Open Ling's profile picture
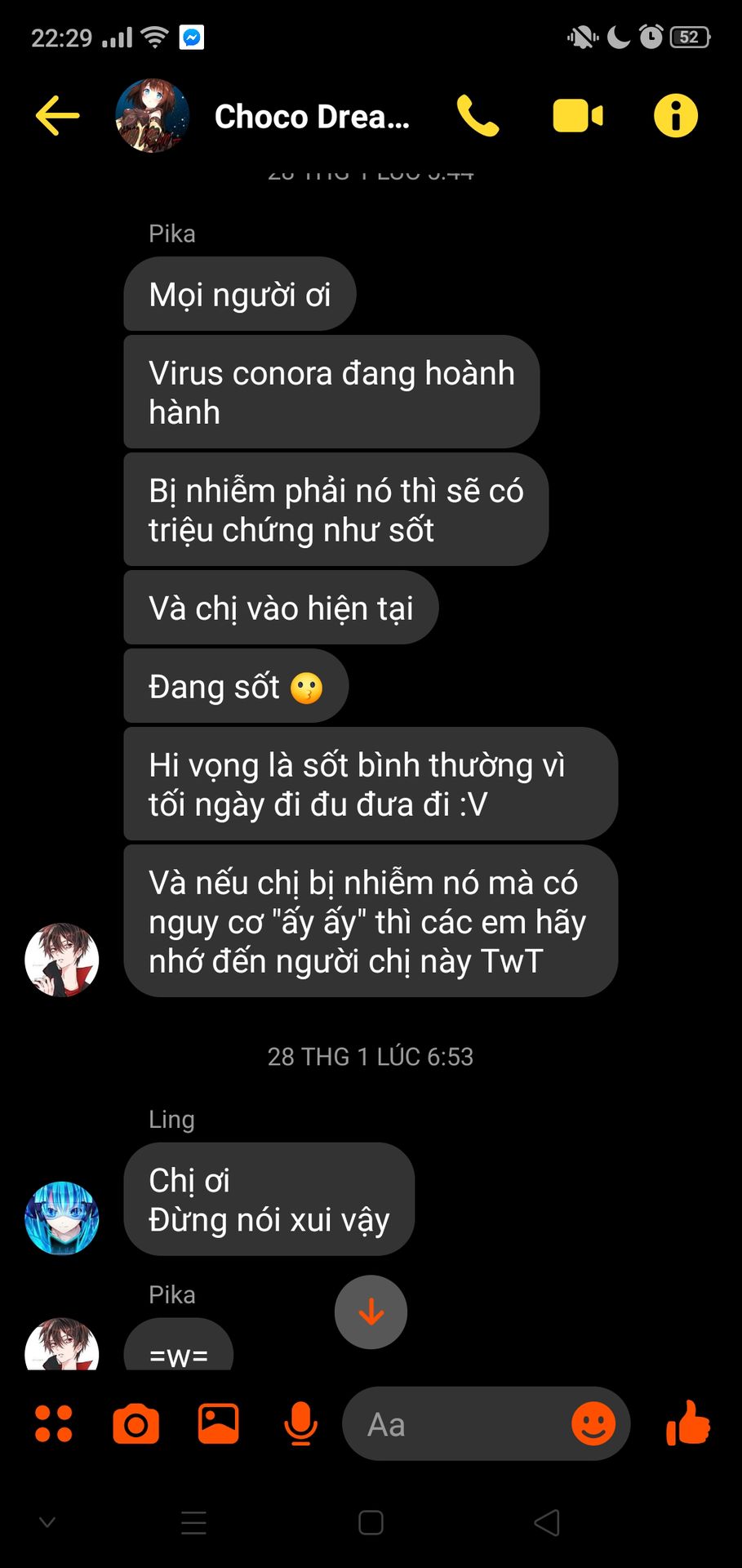Screen dimensions: 742x1568 pyautogui.click(x=62, y=1218)
